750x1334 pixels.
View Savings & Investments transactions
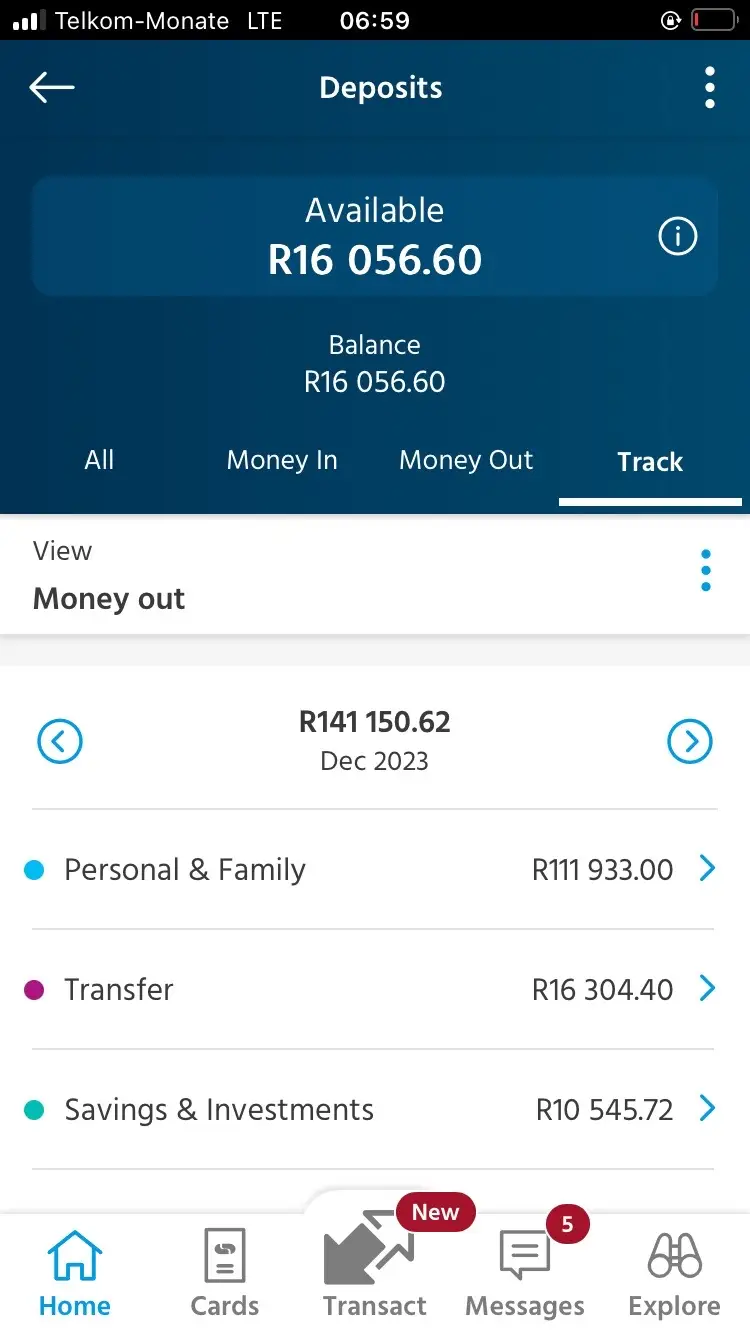coord(374,1109)
